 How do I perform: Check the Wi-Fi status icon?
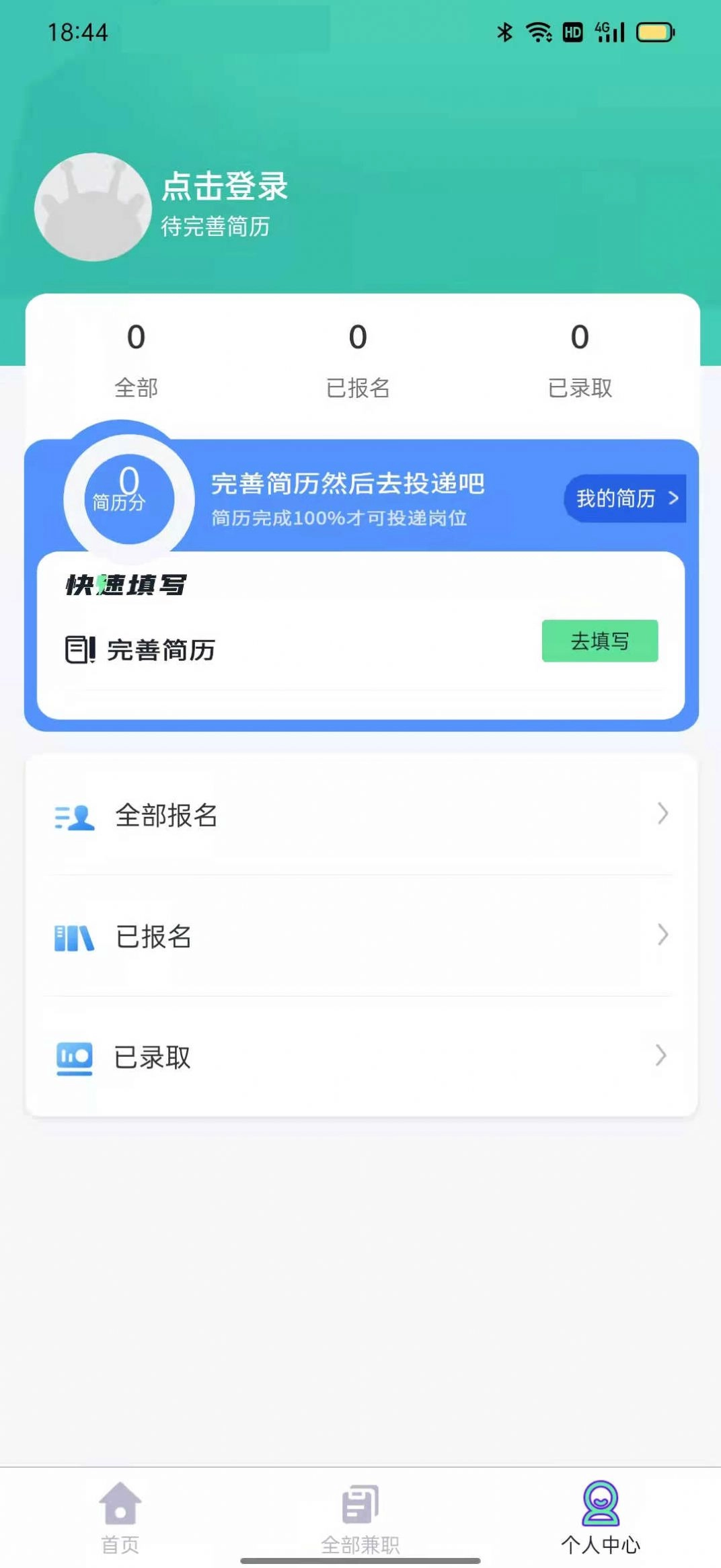click(x=537, y=32)
